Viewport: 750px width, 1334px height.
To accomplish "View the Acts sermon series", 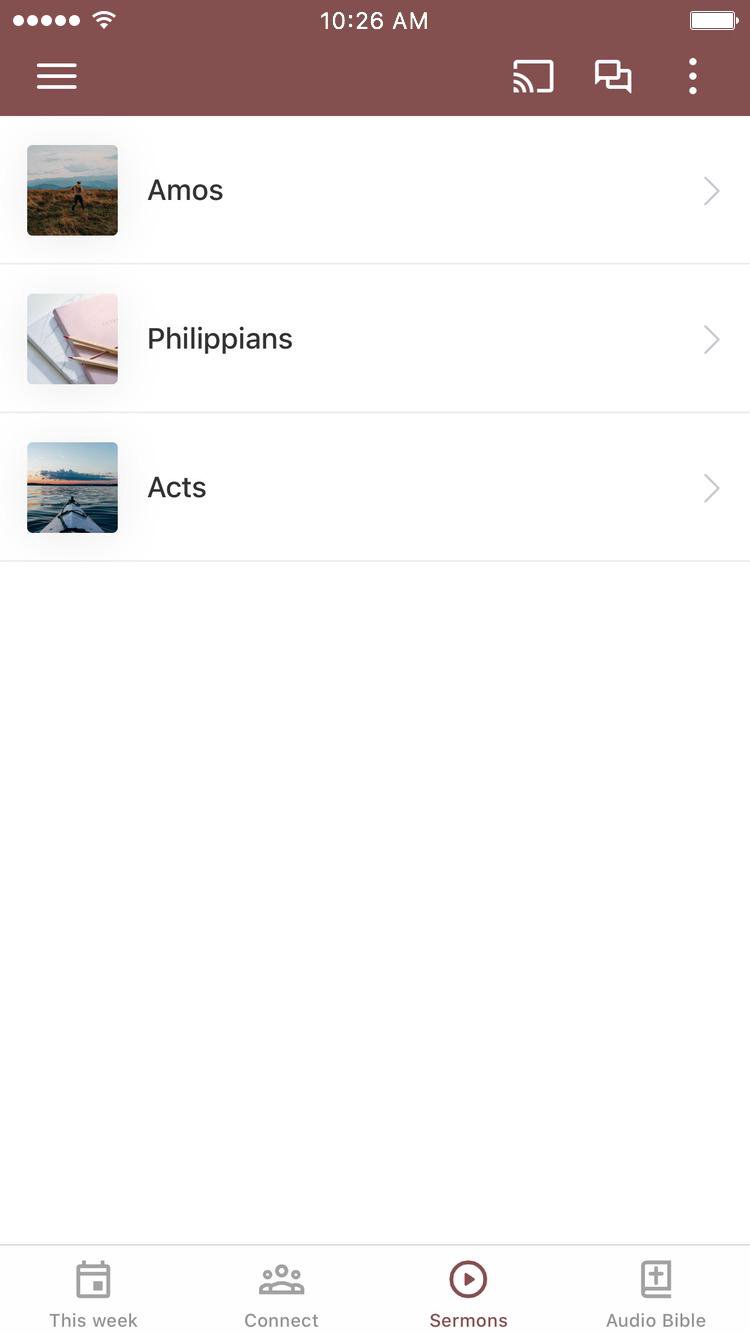I will [x=375, y=487].
